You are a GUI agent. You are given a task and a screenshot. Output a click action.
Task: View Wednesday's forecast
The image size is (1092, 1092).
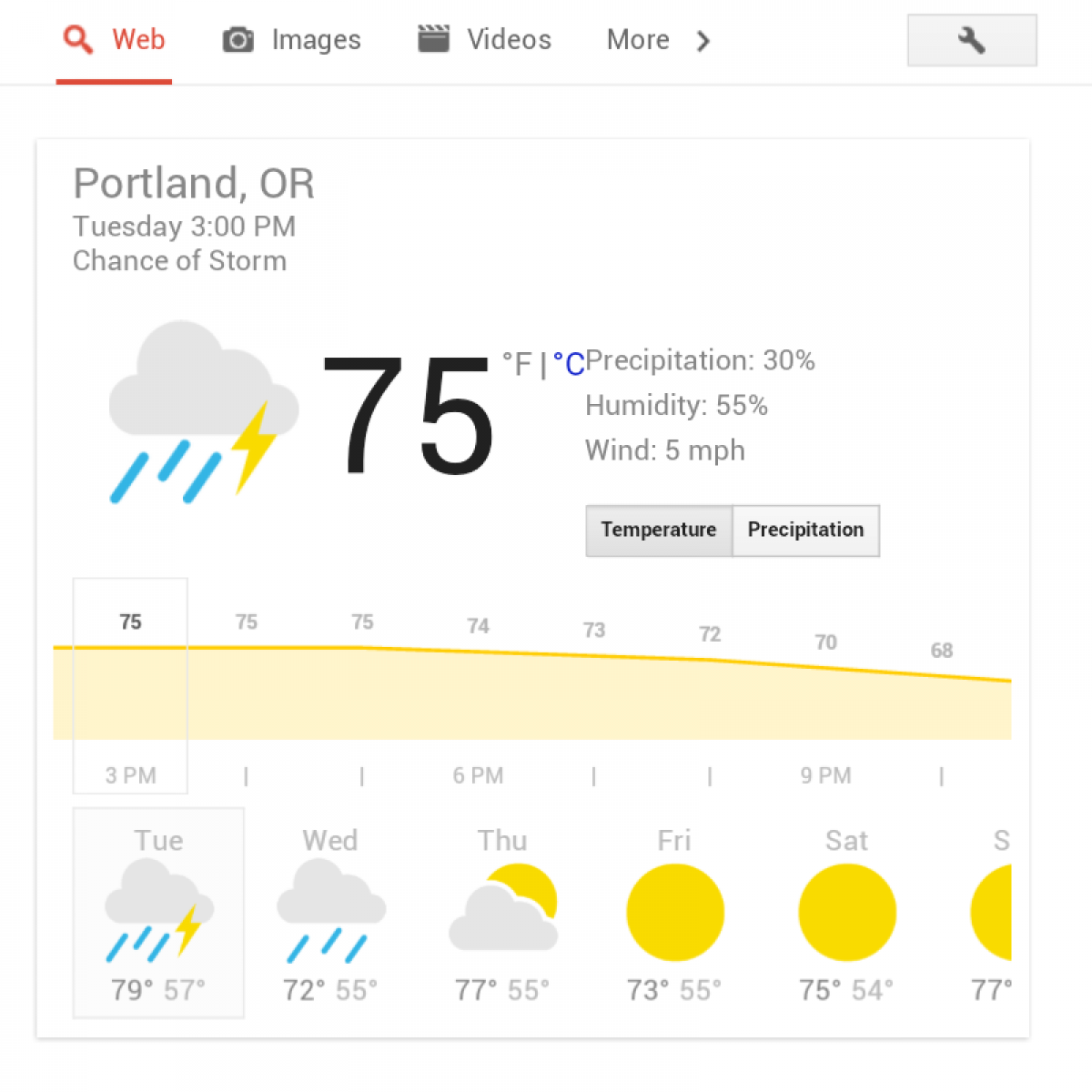click(330, 912)
